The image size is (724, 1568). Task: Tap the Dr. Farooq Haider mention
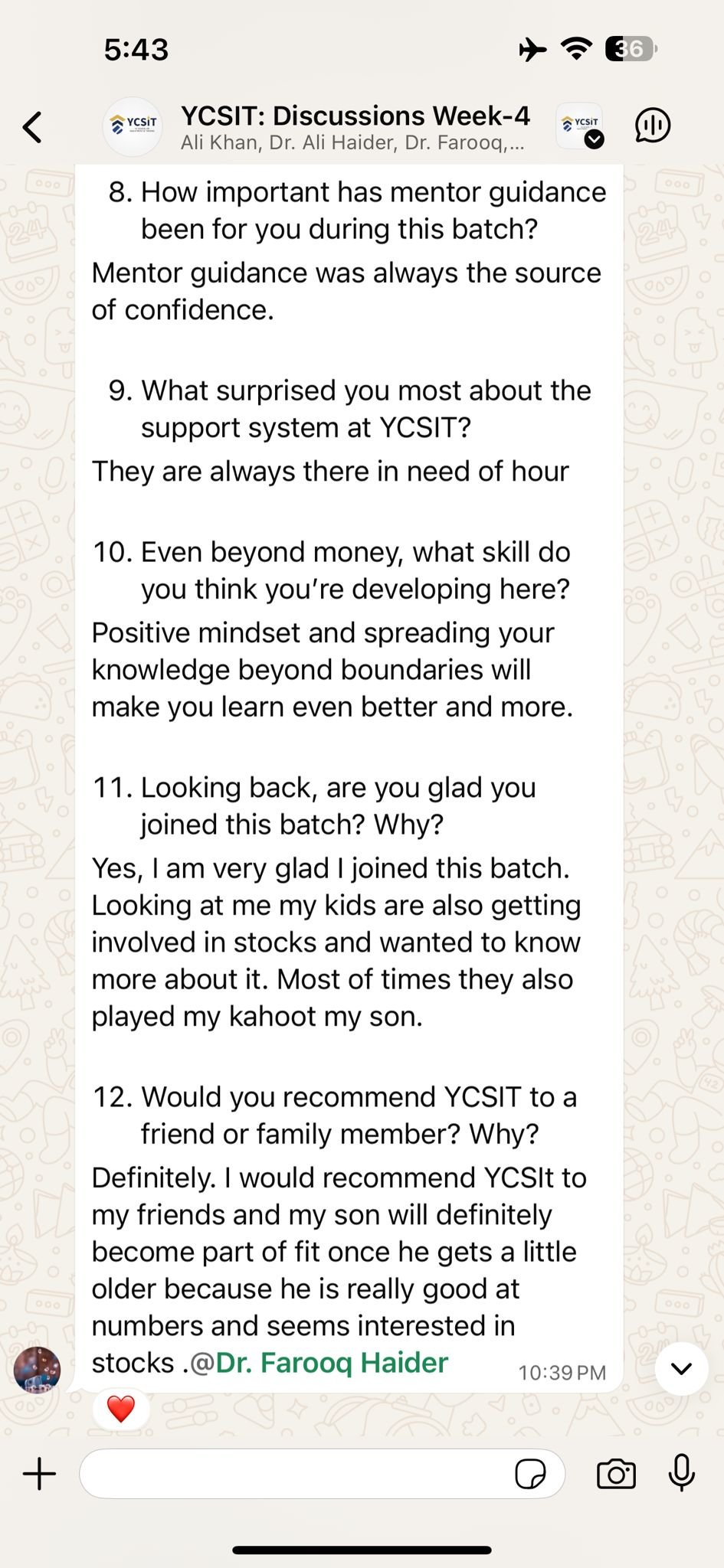[x=331, y=1362]
